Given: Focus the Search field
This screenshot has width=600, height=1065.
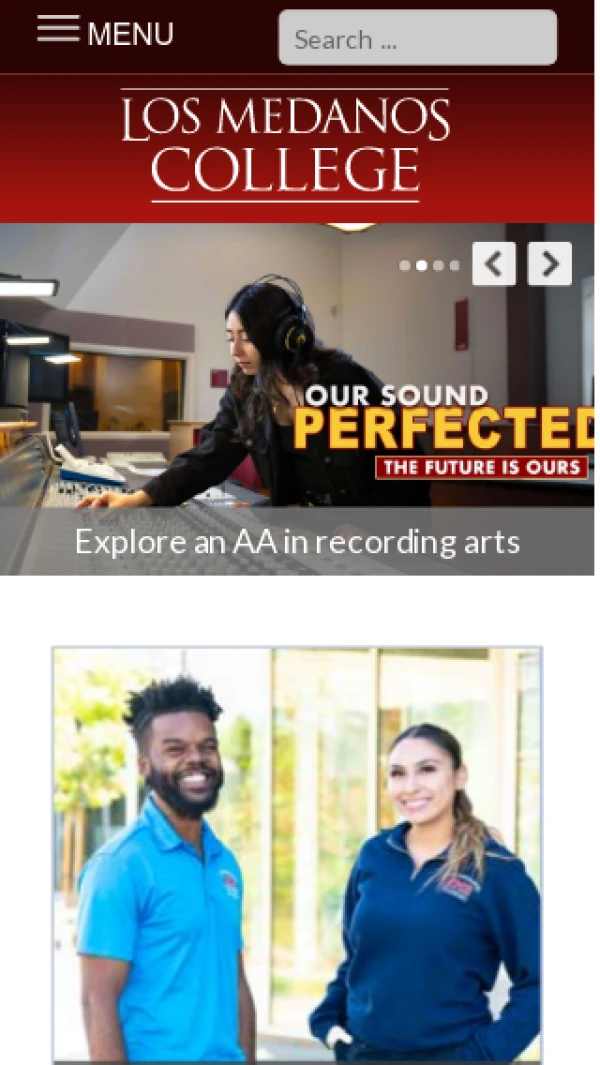Looking at the screenshot, I should click(417, 39).
